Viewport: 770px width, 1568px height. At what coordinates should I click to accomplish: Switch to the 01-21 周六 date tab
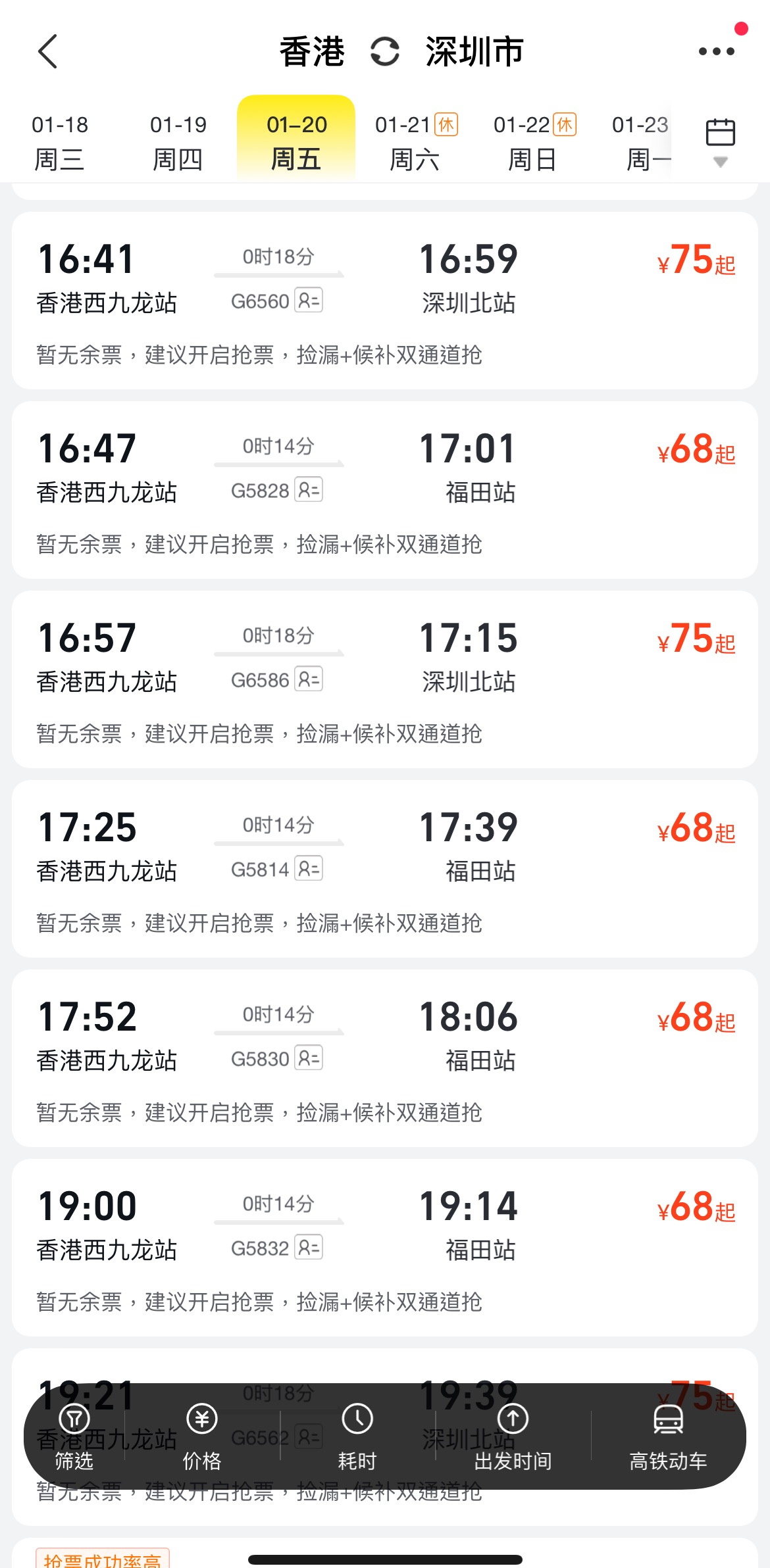pos(416,138)
